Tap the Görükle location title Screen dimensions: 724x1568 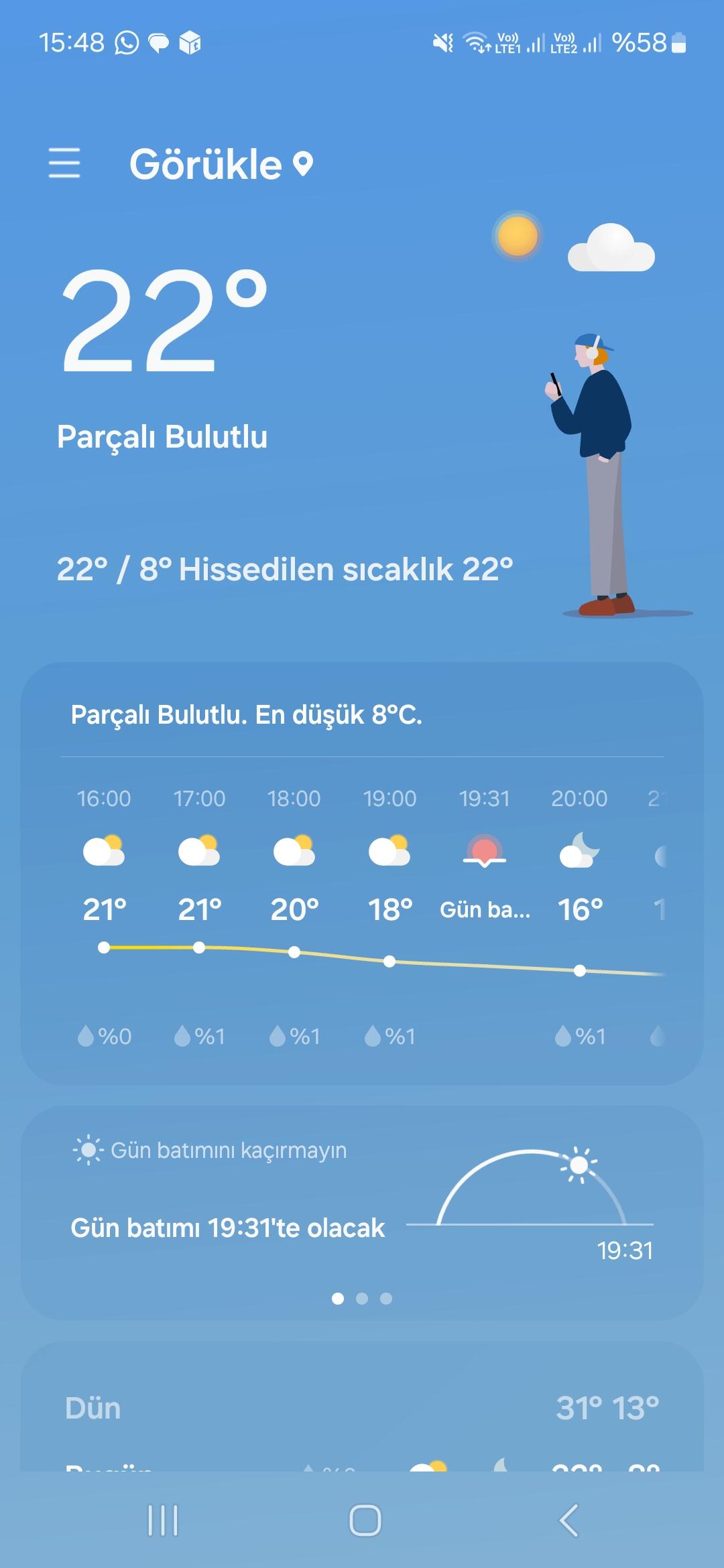[206, 164]
